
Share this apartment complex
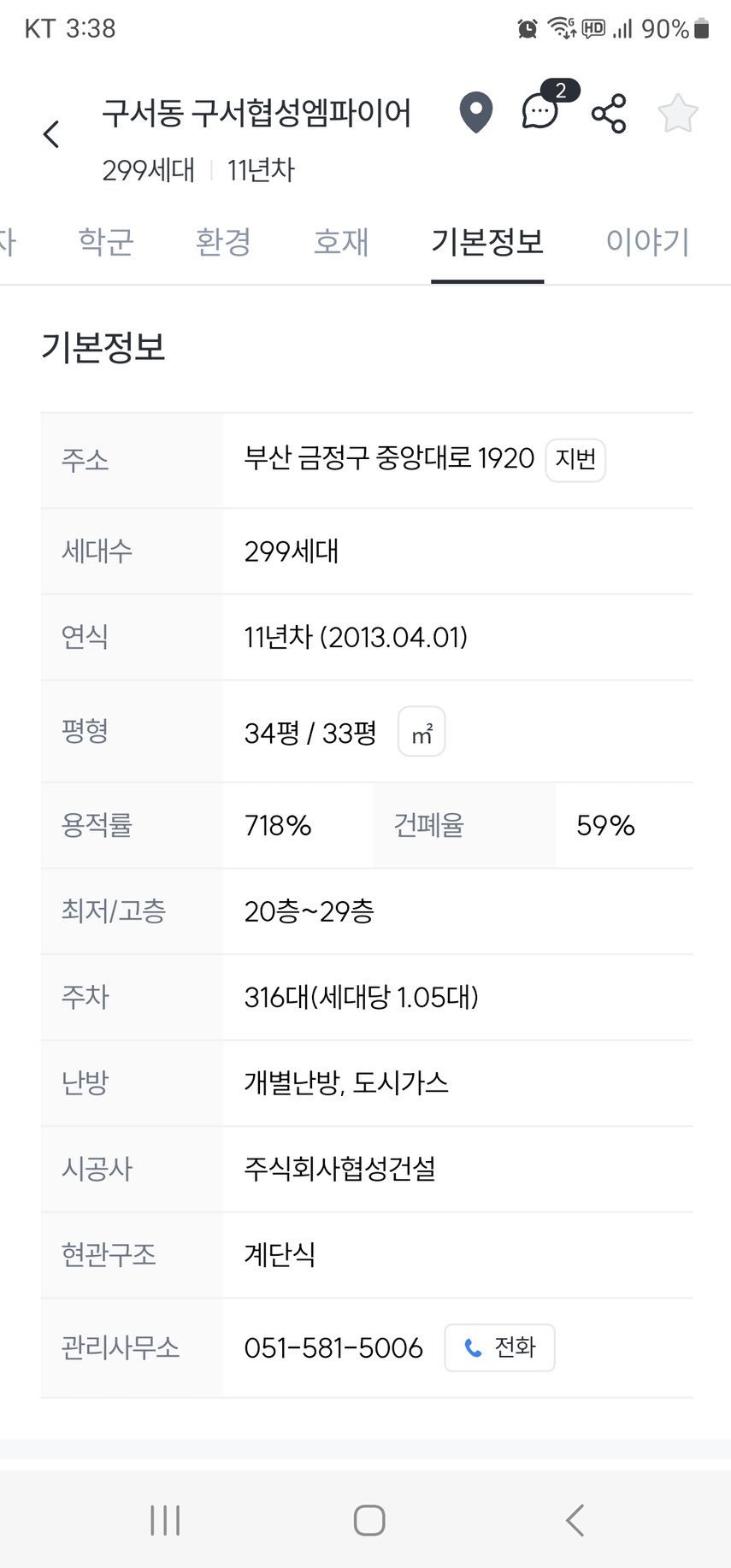[609, 114]
